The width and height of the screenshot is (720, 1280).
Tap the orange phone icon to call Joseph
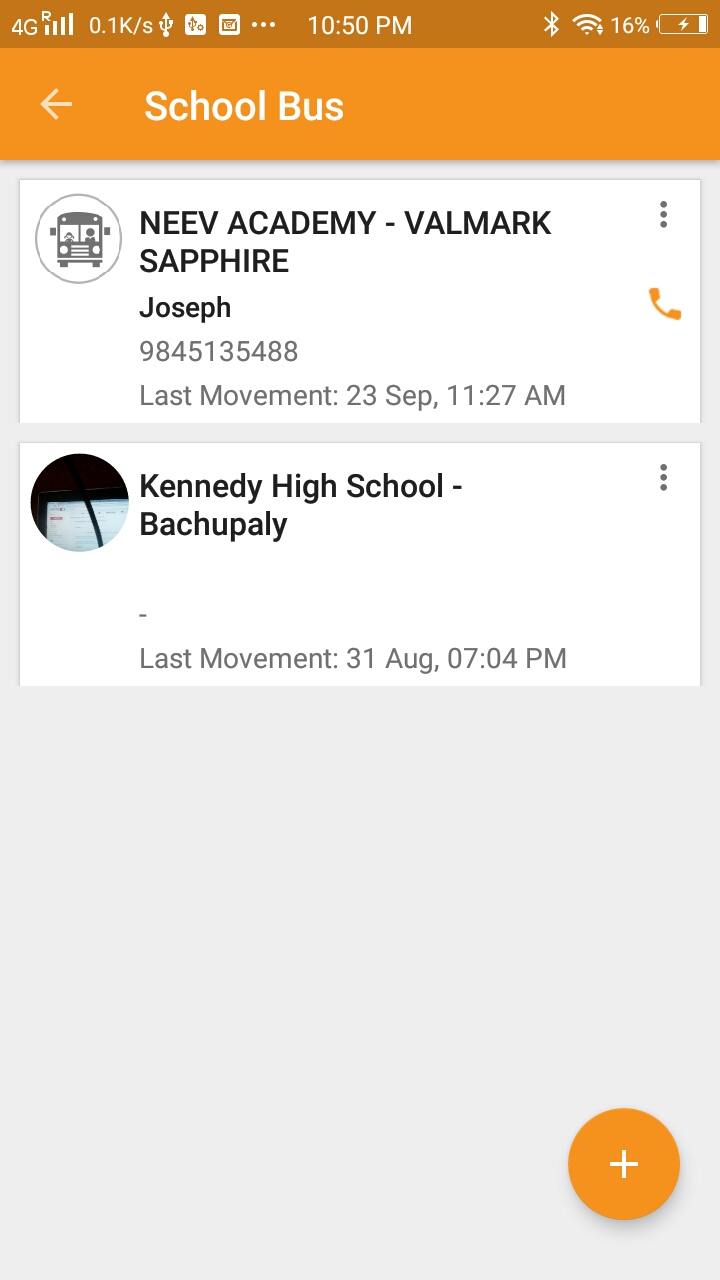(664, 306)
